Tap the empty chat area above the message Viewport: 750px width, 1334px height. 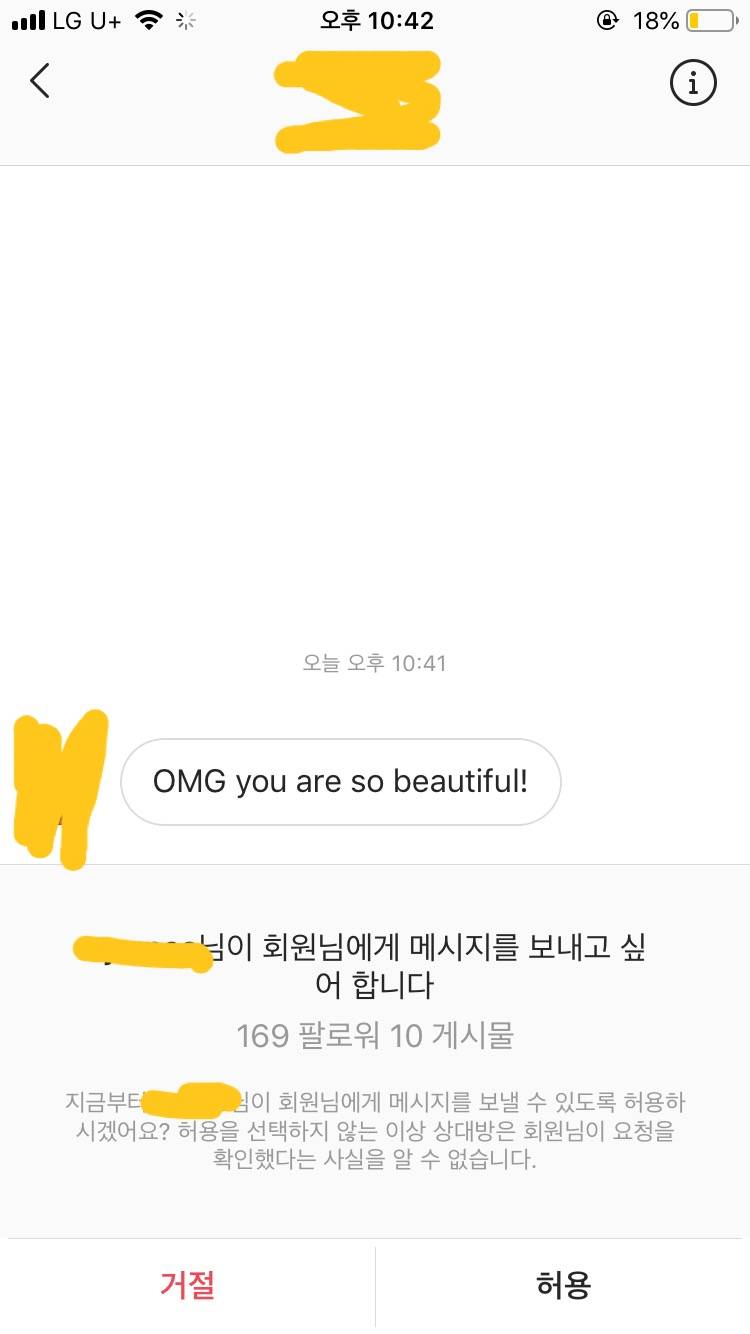(375, 400)
